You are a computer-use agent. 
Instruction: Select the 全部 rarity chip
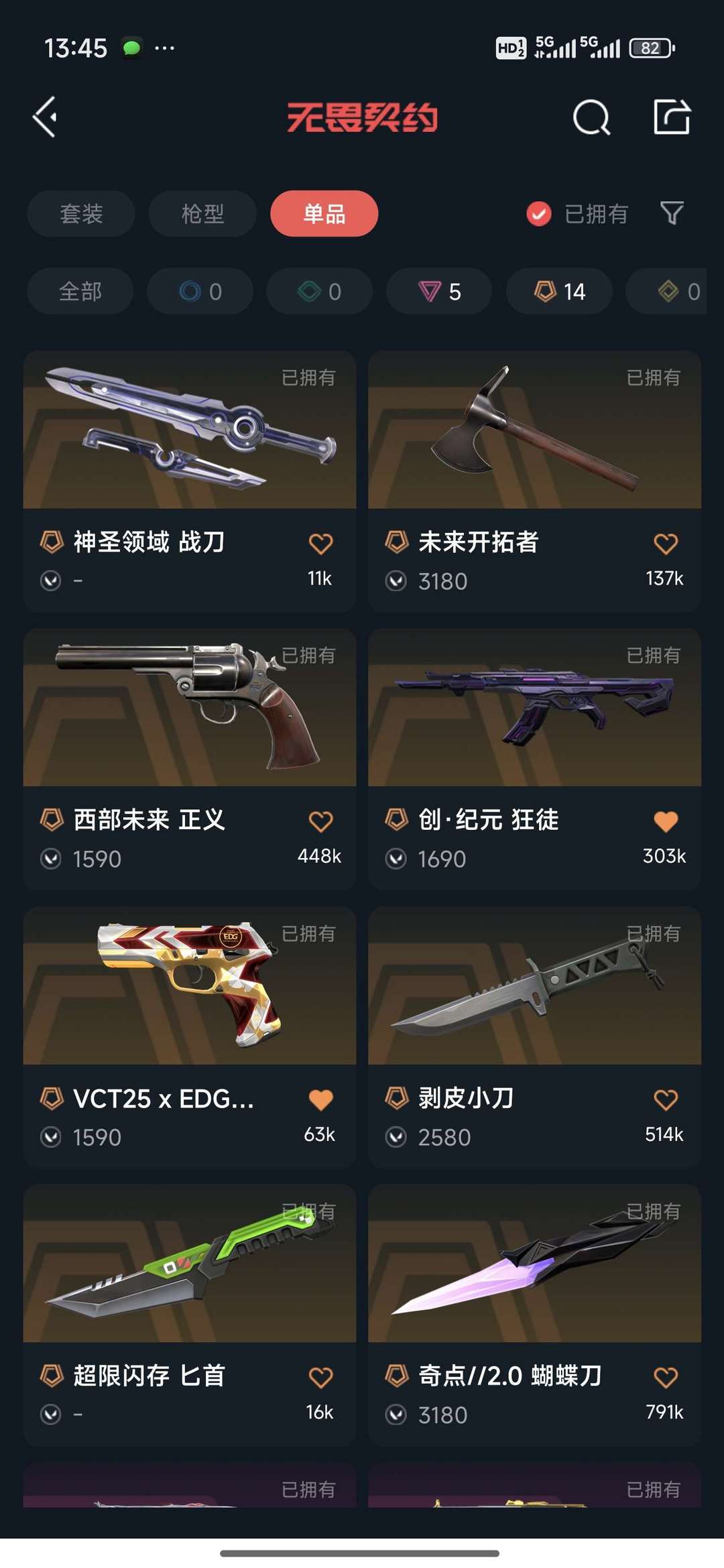(80, 292)
